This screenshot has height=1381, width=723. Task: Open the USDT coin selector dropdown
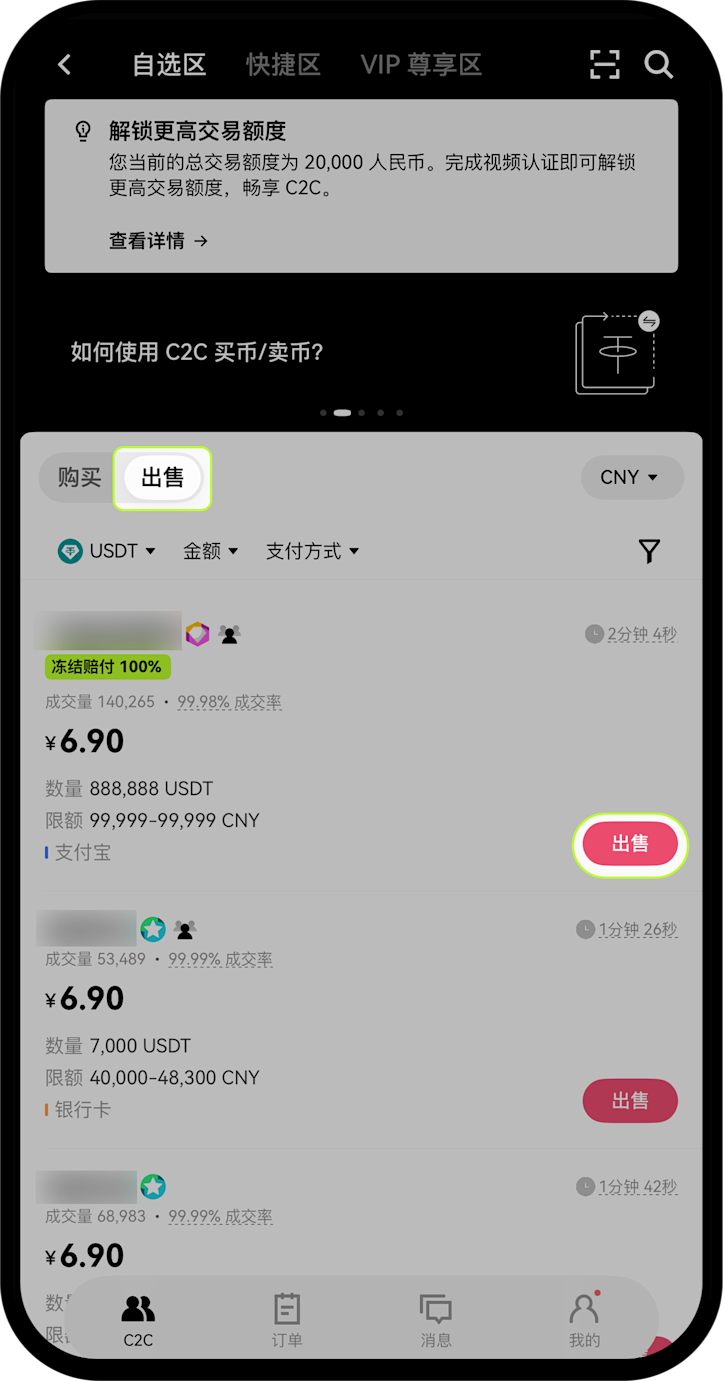pyautogui.click(x=107, y=551)
